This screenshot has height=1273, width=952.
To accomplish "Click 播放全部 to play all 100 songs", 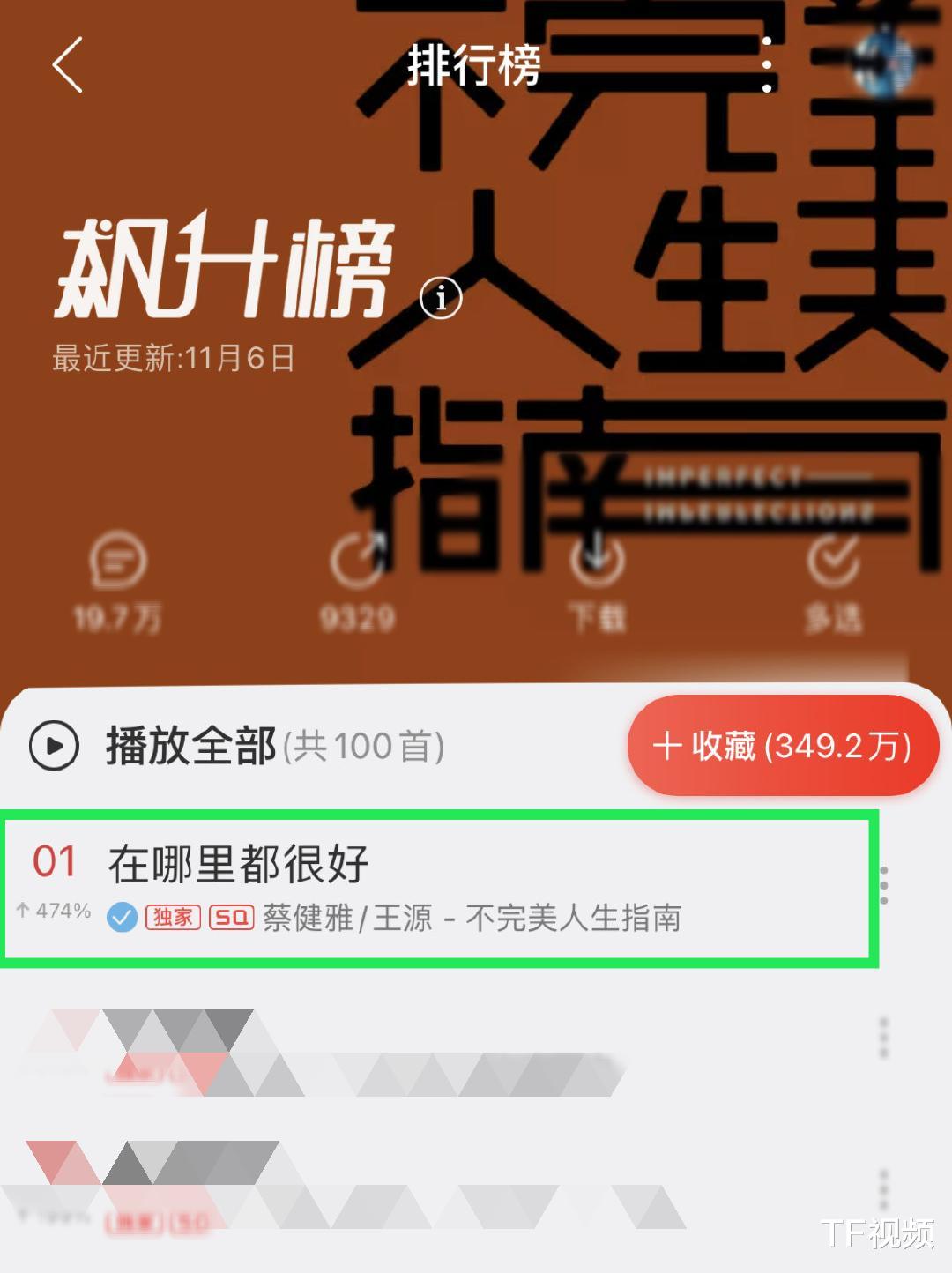I will [192, 746].
